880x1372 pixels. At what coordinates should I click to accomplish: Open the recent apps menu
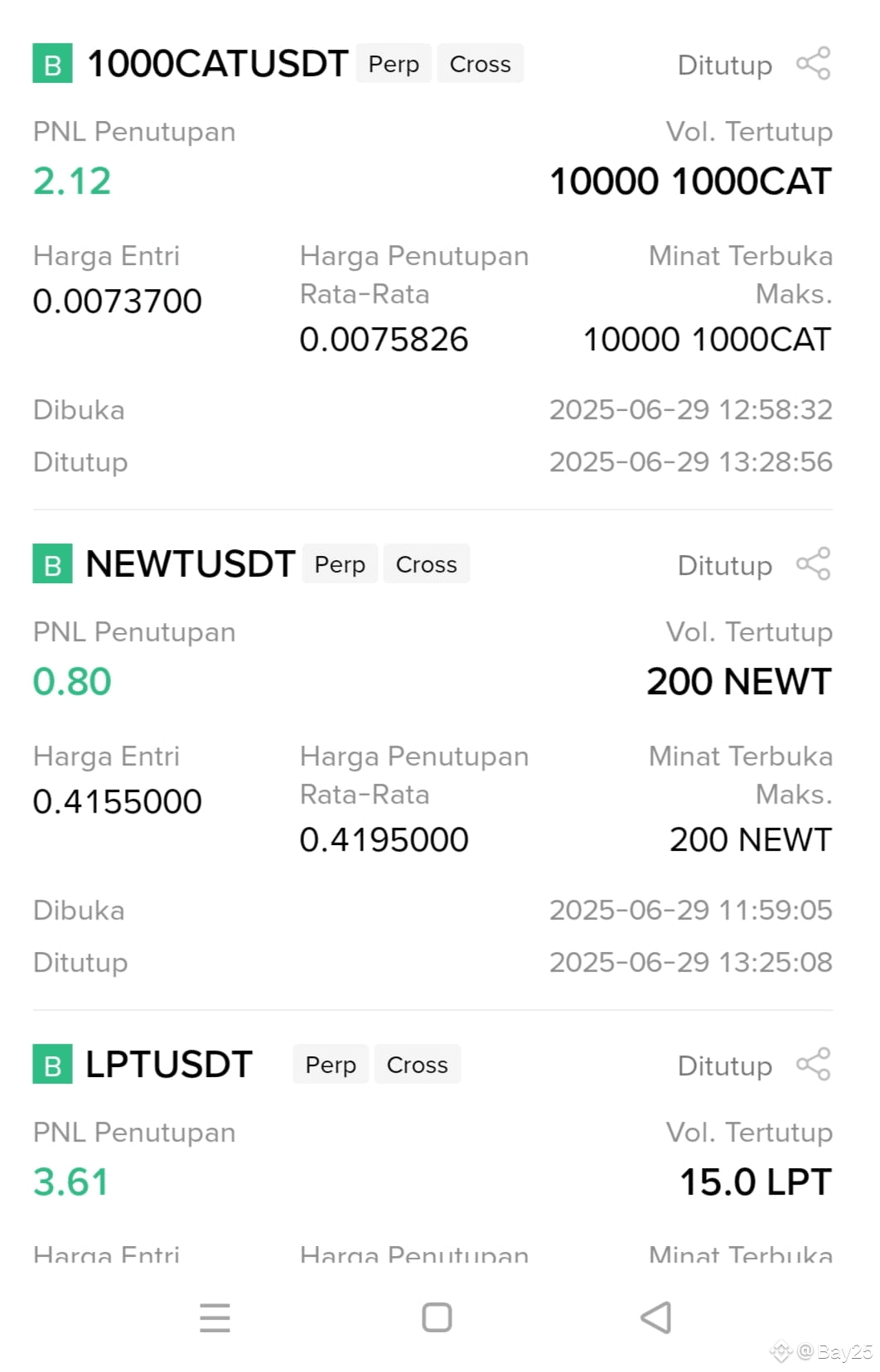pos(215,1317)
